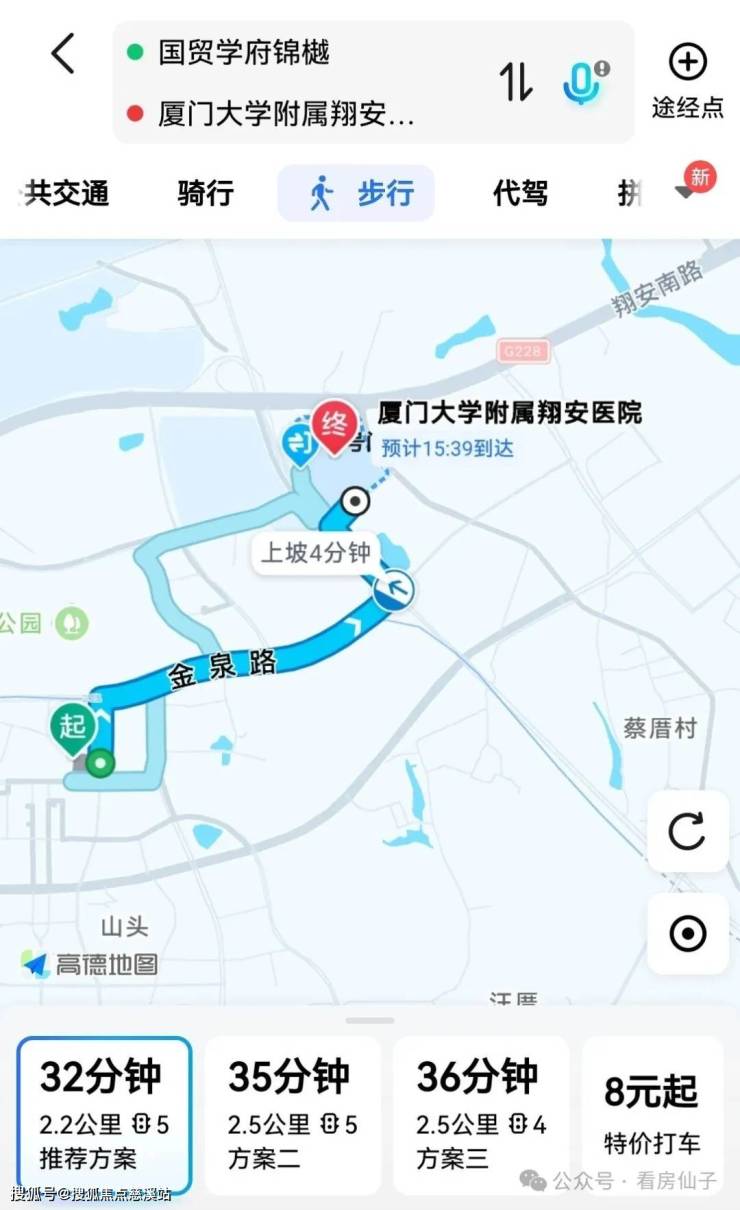740x1210 pixels.
Task: Choose the 36分钟 方案三 route
Action: click(481, 1115)
